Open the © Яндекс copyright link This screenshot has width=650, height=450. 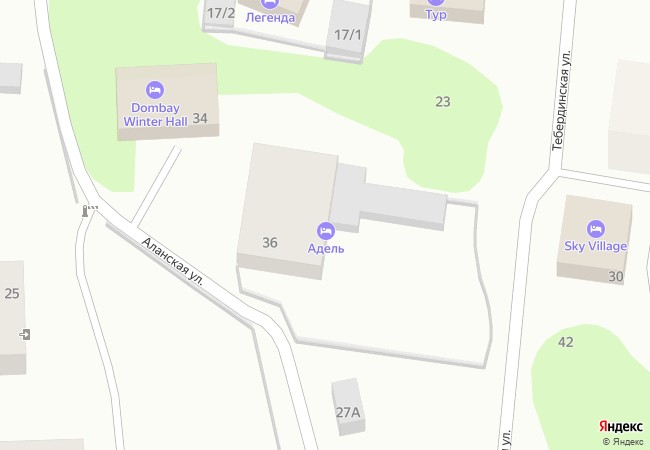(622, 441)
